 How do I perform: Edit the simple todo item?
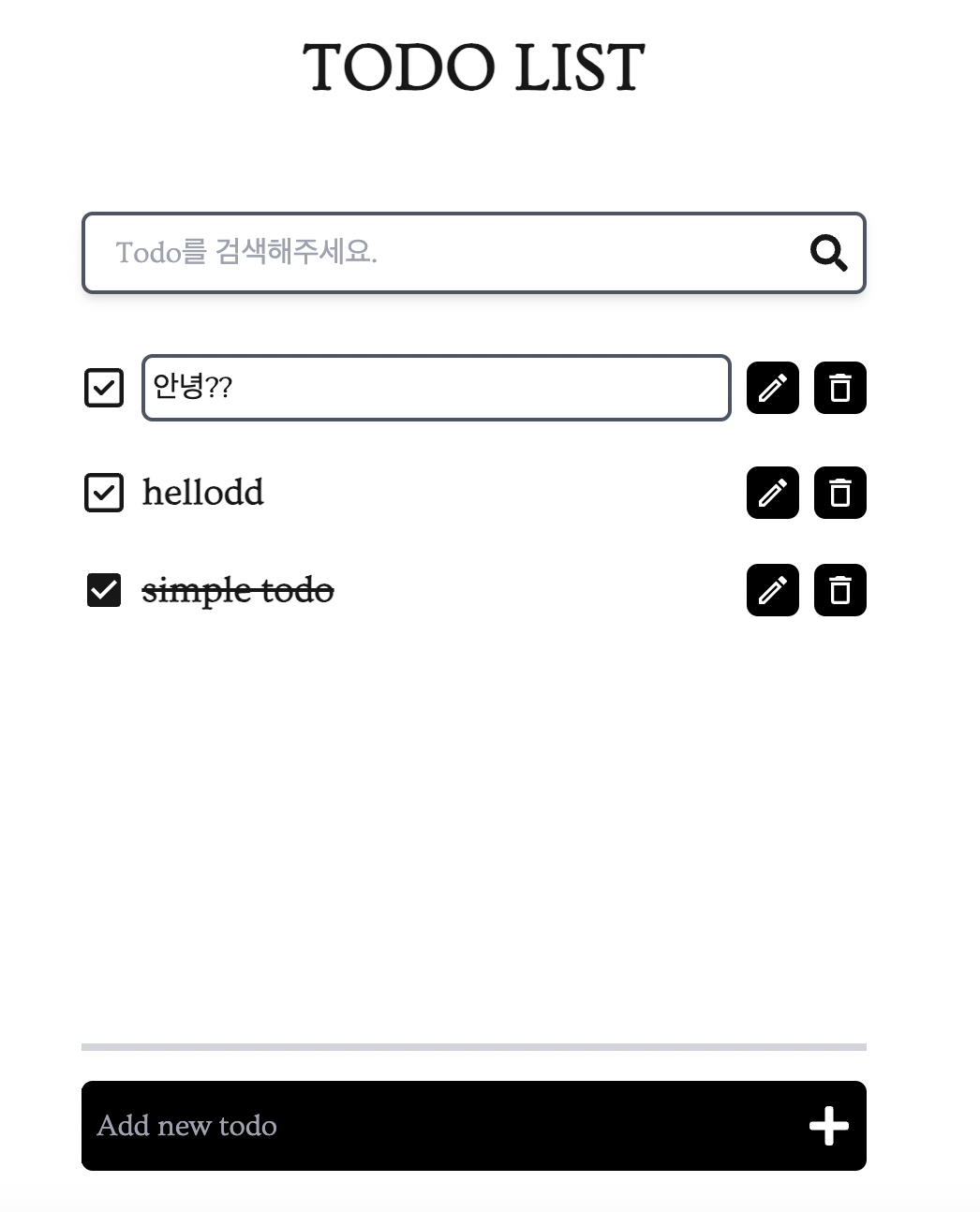pyautogui.click(x=772, y=590)
